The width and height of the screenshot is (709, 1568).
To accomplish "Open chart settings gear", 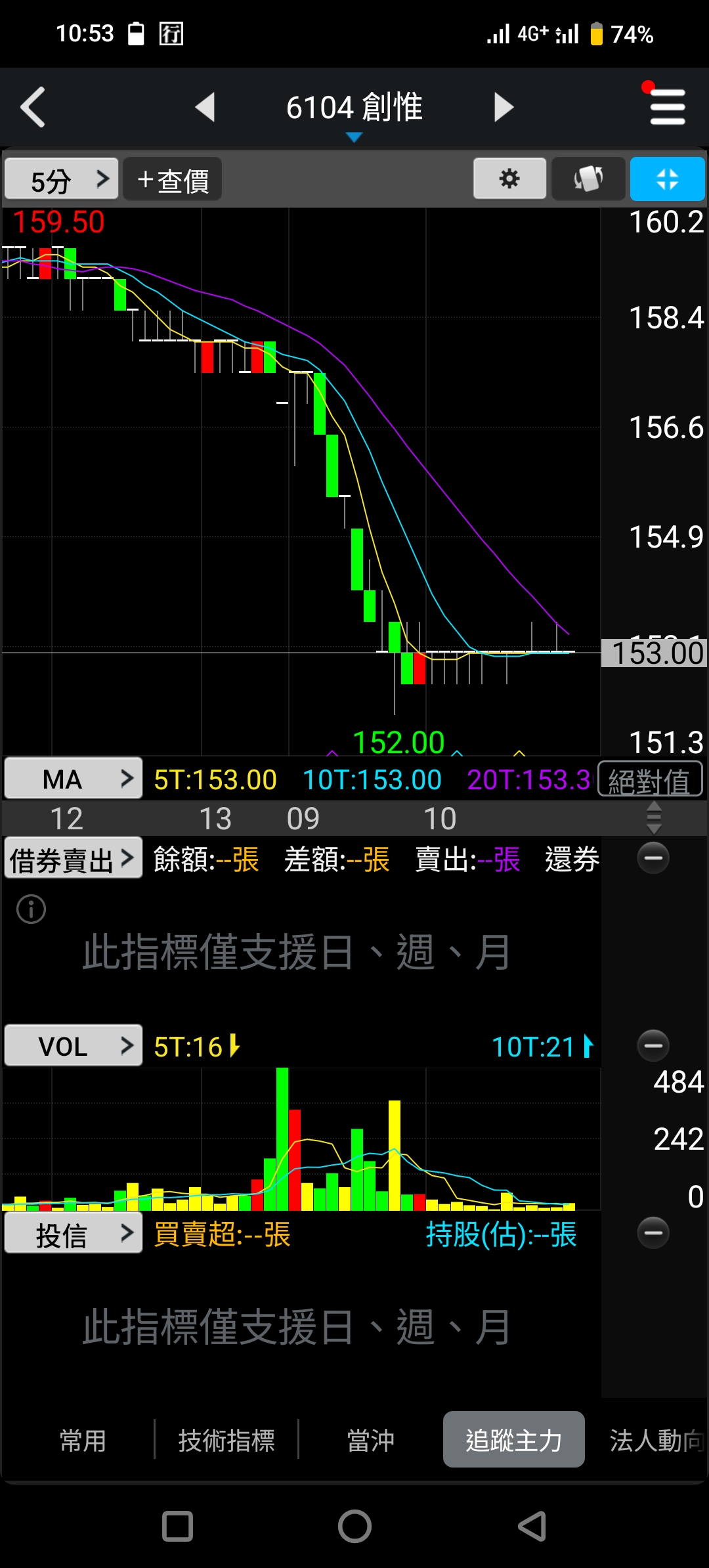I will 509,179.
